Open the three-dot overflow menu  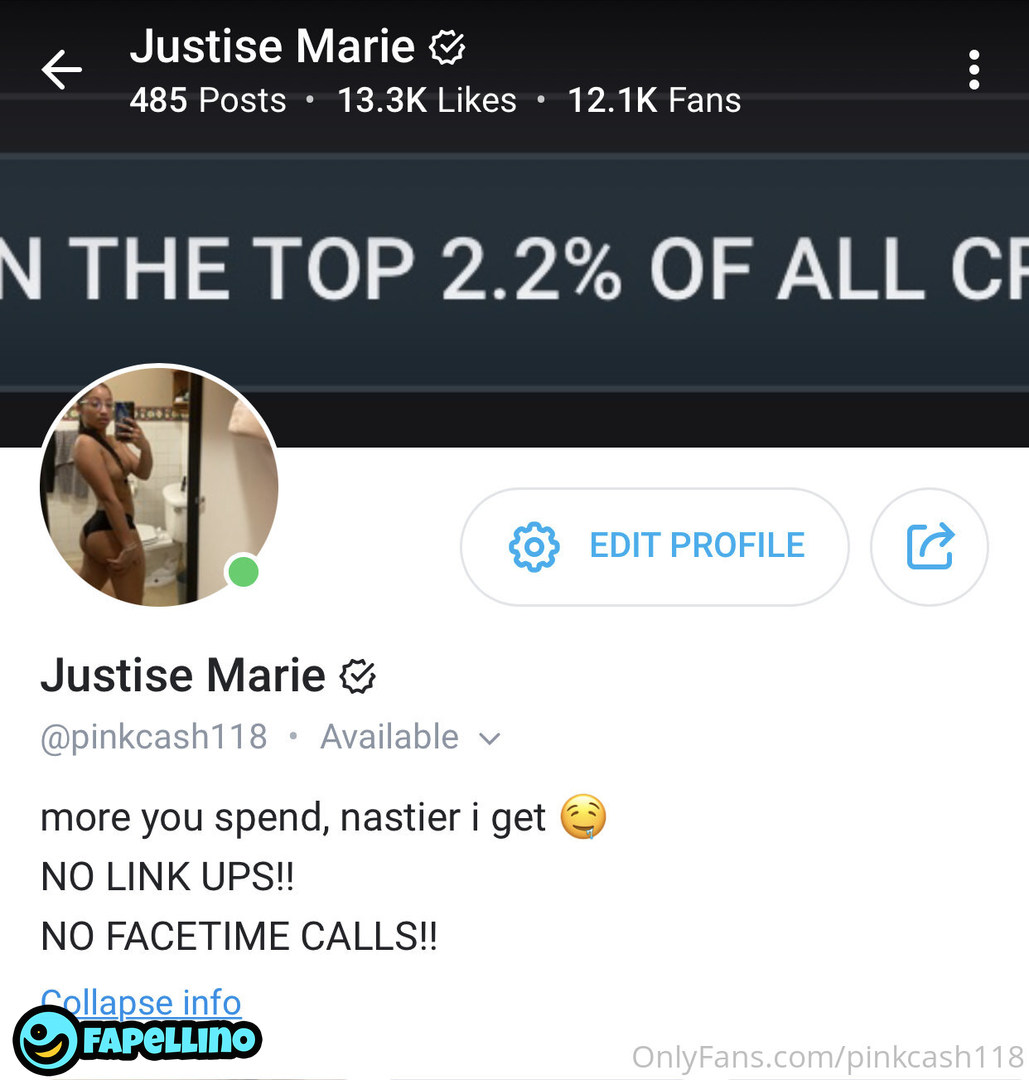tap(973, 70)
